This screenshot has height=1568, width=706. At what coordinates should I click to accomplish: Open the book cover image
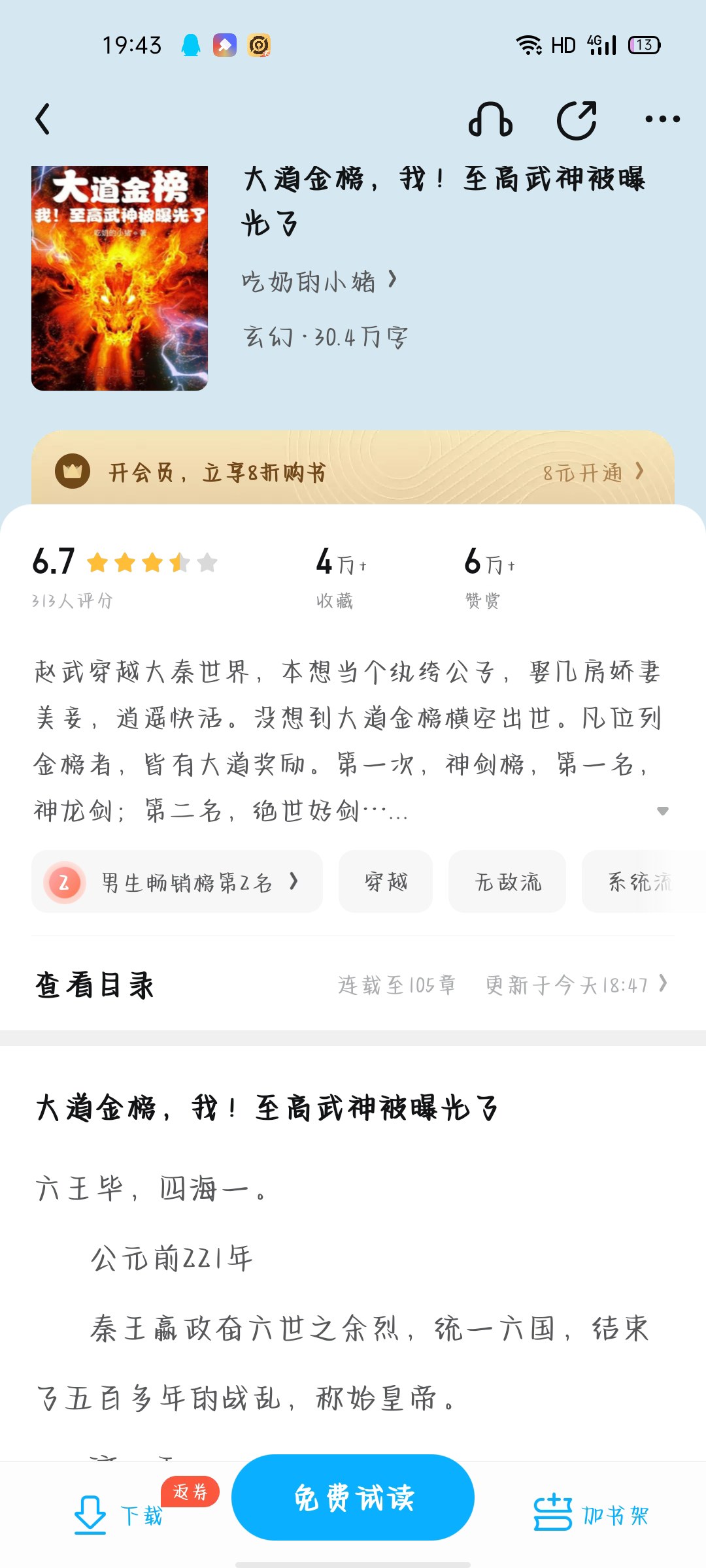coord(120,278)
